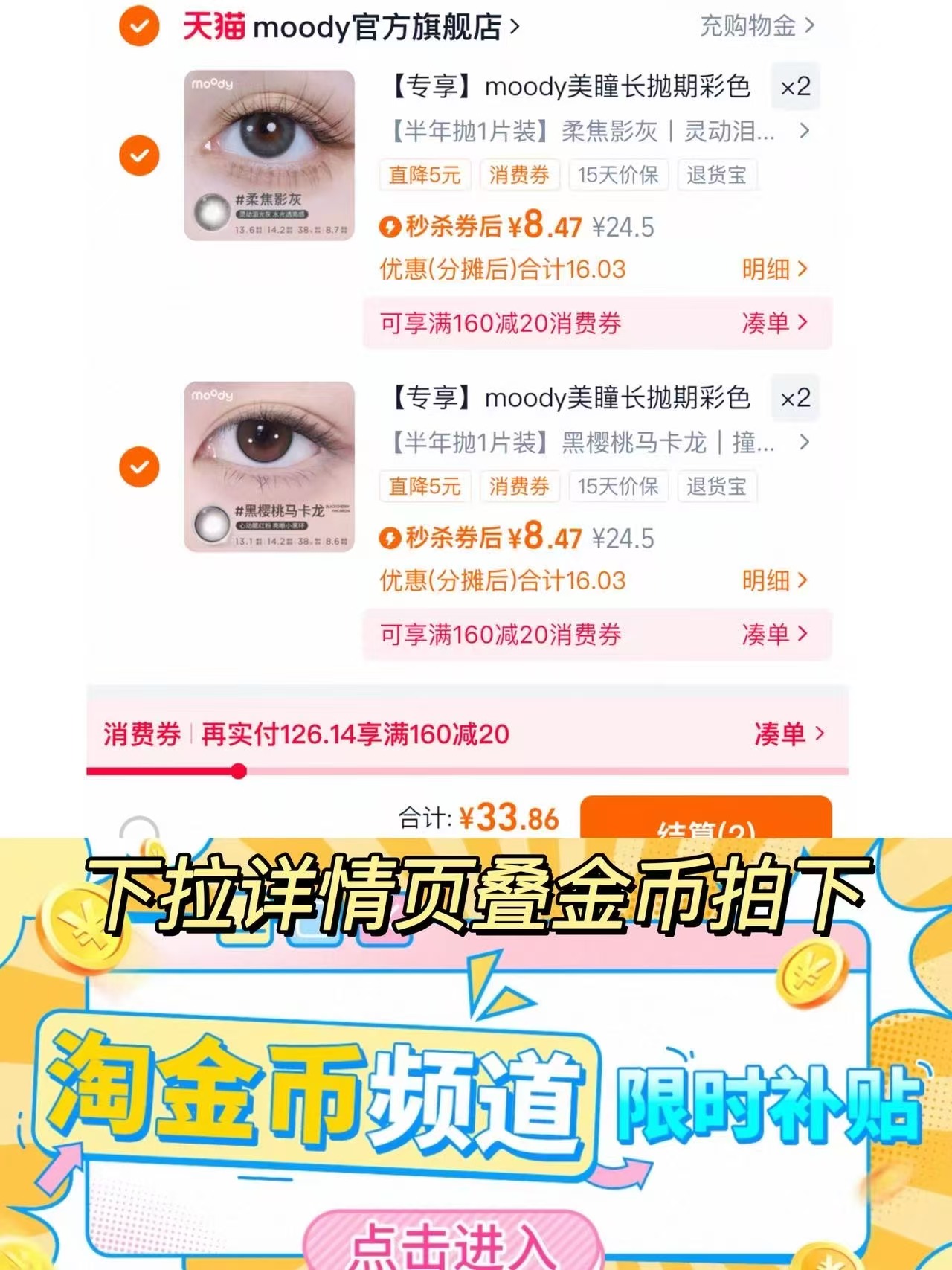Click the coupon progress bar handle
This screenshot has height=1270, width=952.
coord(239,773)
